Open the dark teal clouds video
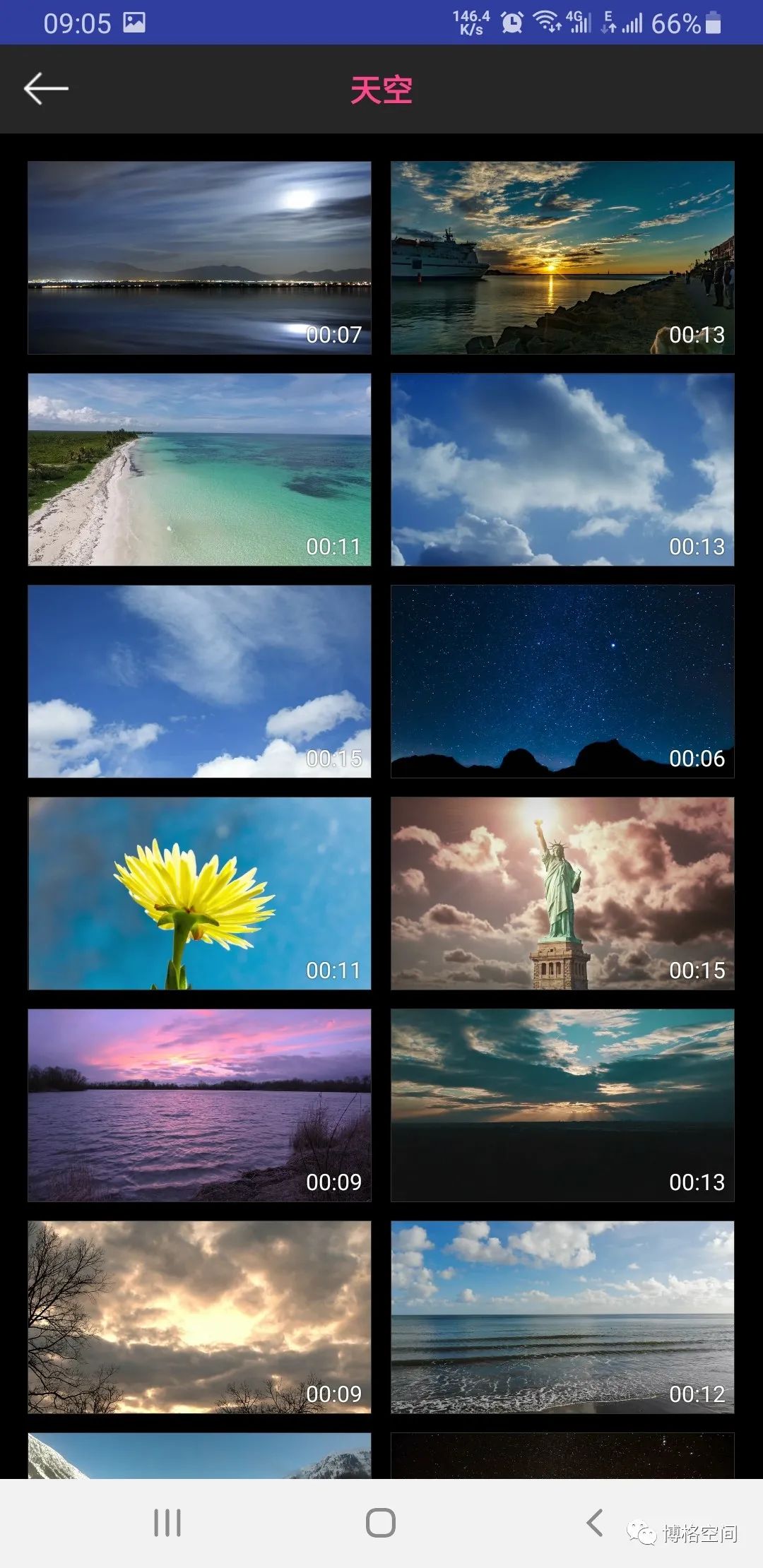763x1568 pixels. [x=562, y=1105]
